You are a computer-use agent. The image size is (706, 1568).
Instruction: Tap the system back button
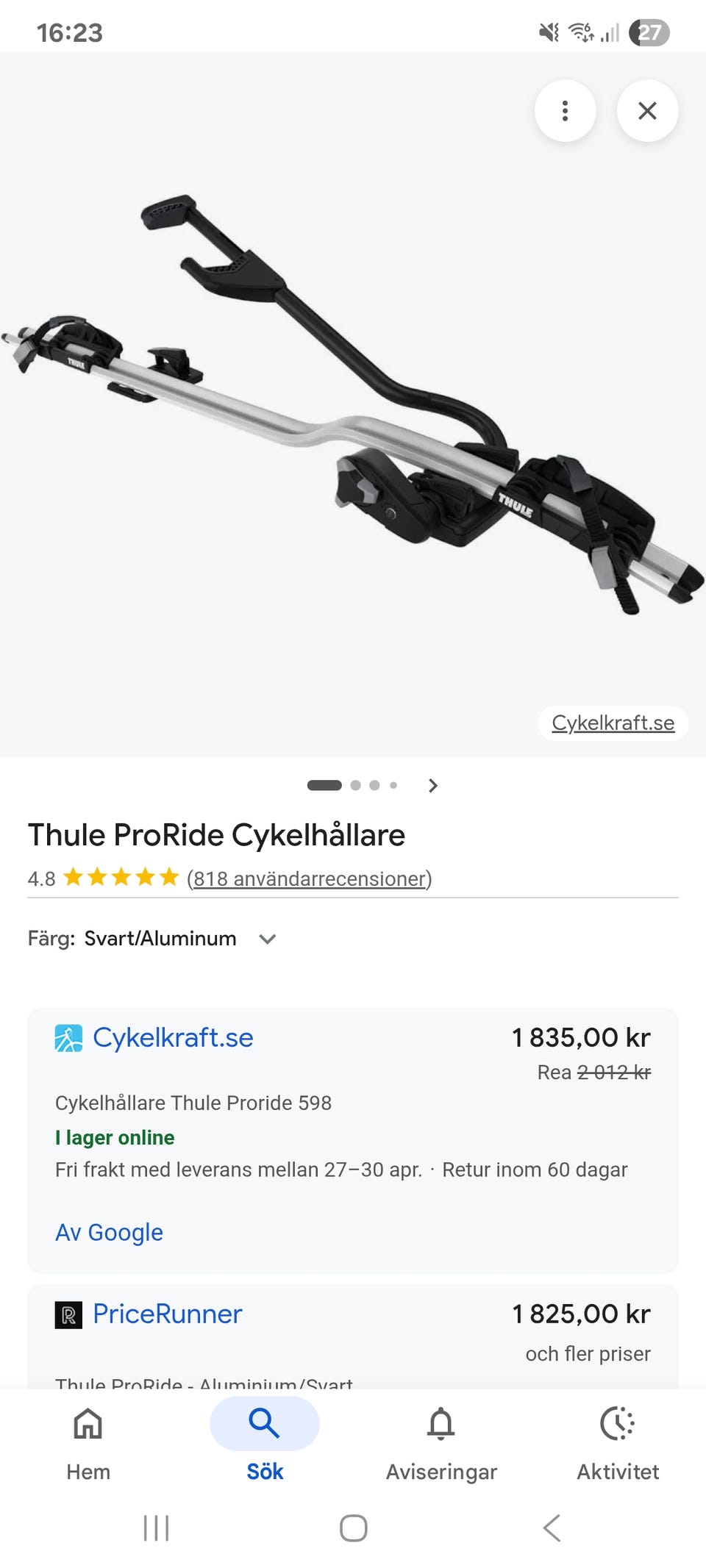pos(552,1528)
